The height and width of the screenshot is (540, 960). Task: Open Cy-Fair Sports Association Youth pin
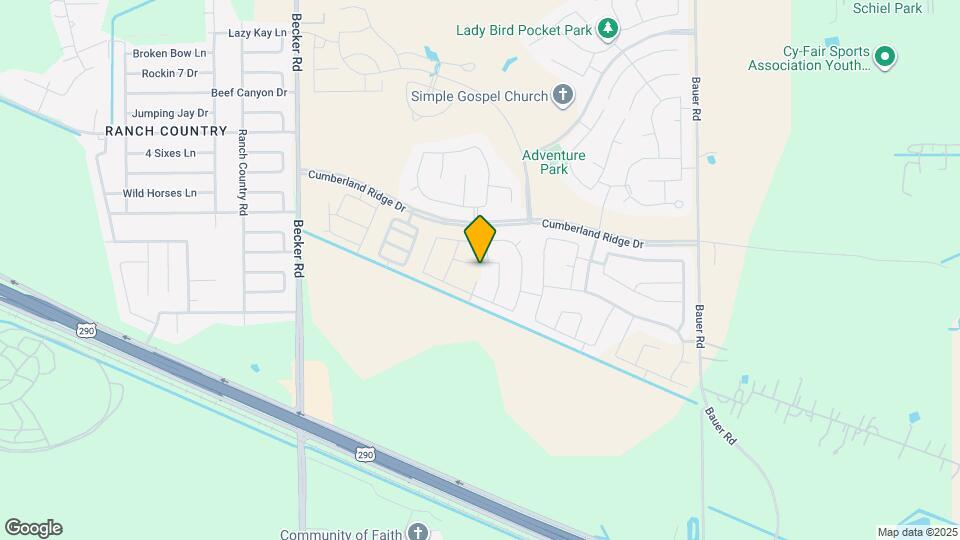[x=885, y=58]
